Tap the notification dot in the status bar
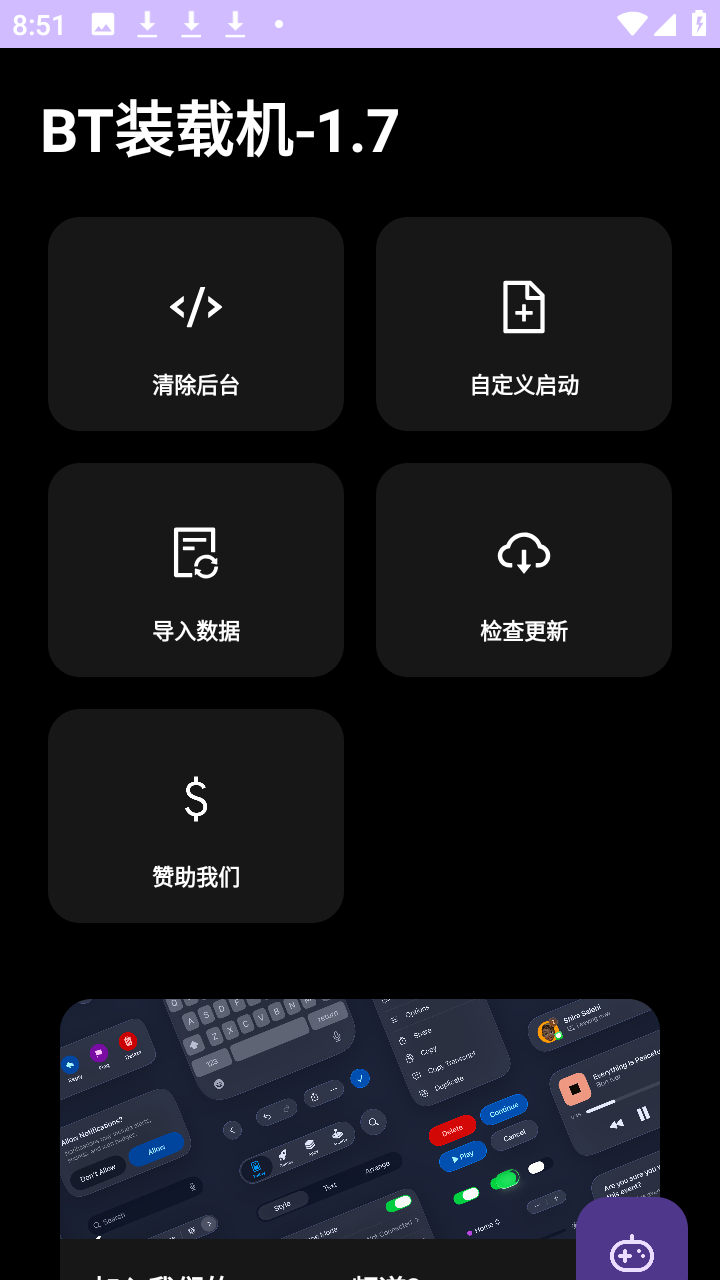This screenshot has width=720, height=1280. 278,25
